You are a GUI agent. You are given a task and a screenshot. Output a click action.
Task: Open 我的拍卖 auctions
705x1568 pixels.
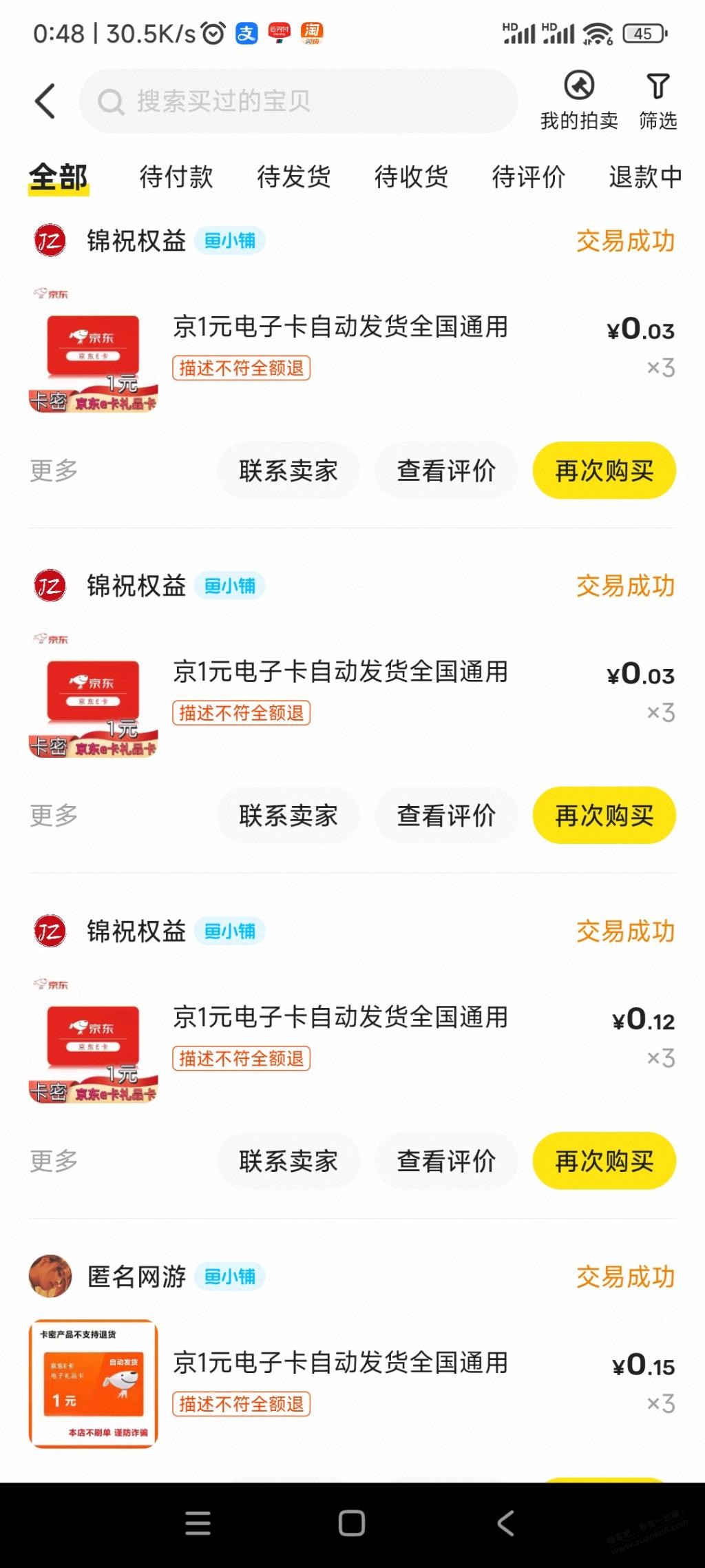[x=579, y=101]
